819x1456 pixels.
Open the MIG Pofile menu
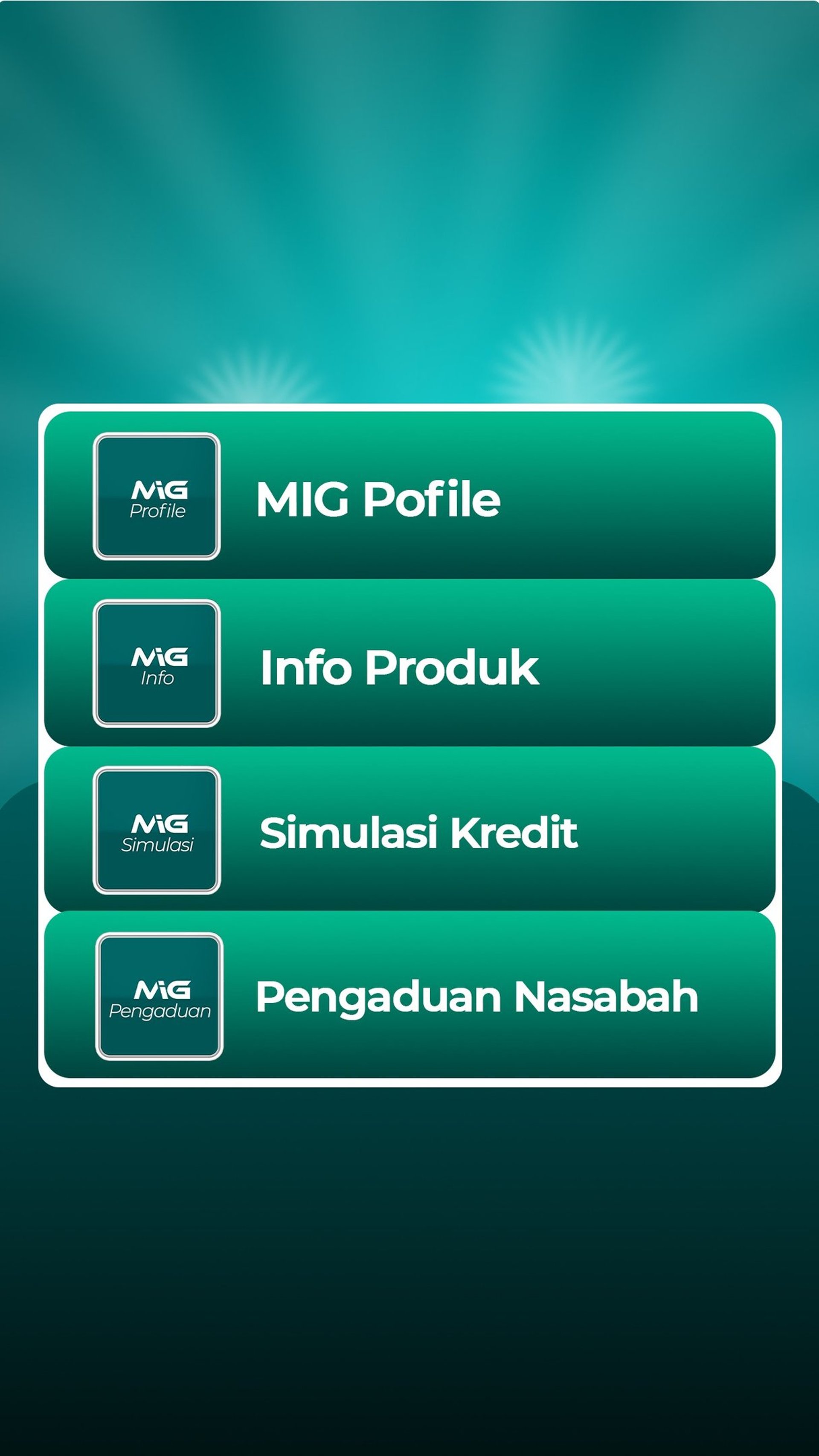409,496
